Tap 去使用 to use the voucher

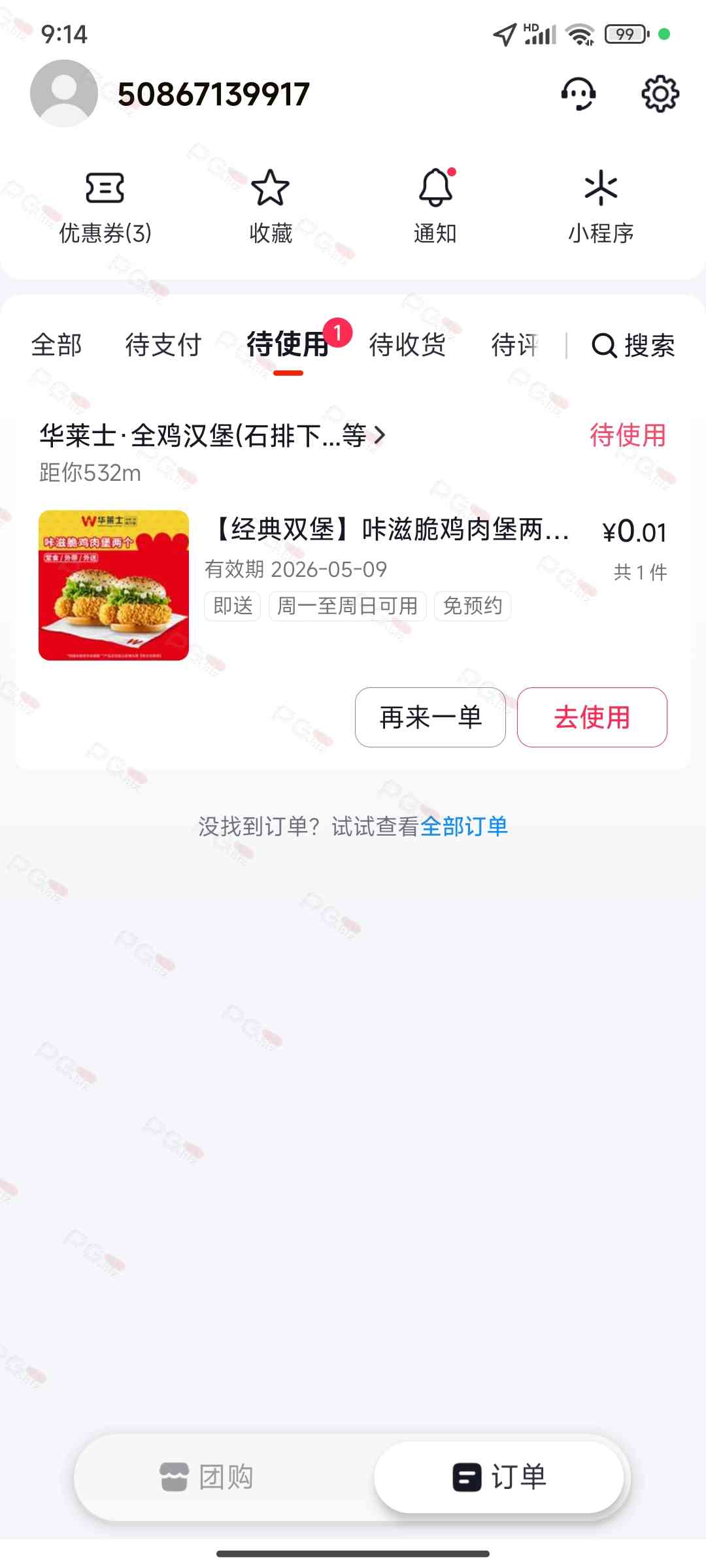[592, 717]
